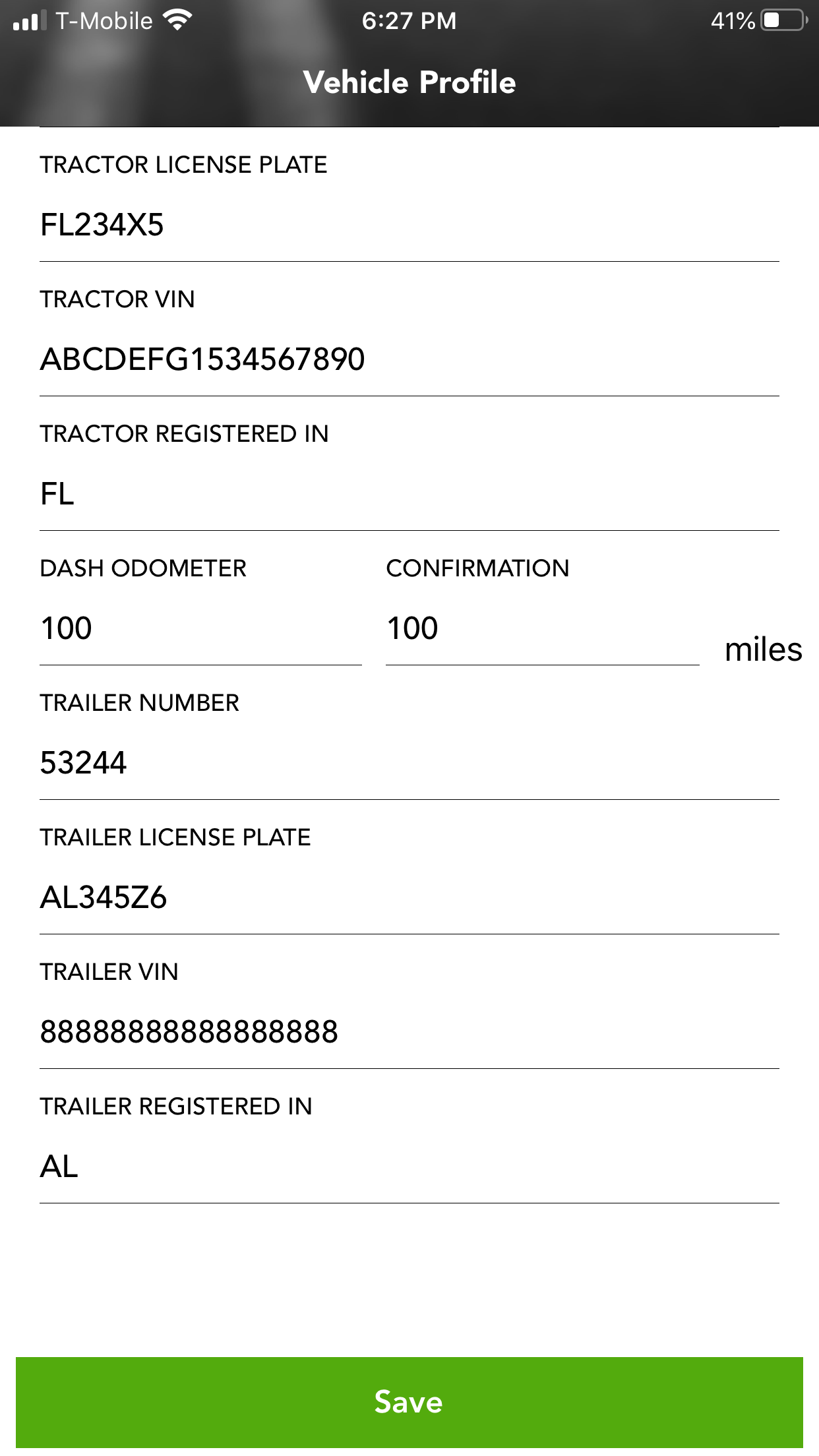Select the Tractor License Plate field
This screenshot has height=1456, width=819.
pyautogui.click(x=198, y=226)
